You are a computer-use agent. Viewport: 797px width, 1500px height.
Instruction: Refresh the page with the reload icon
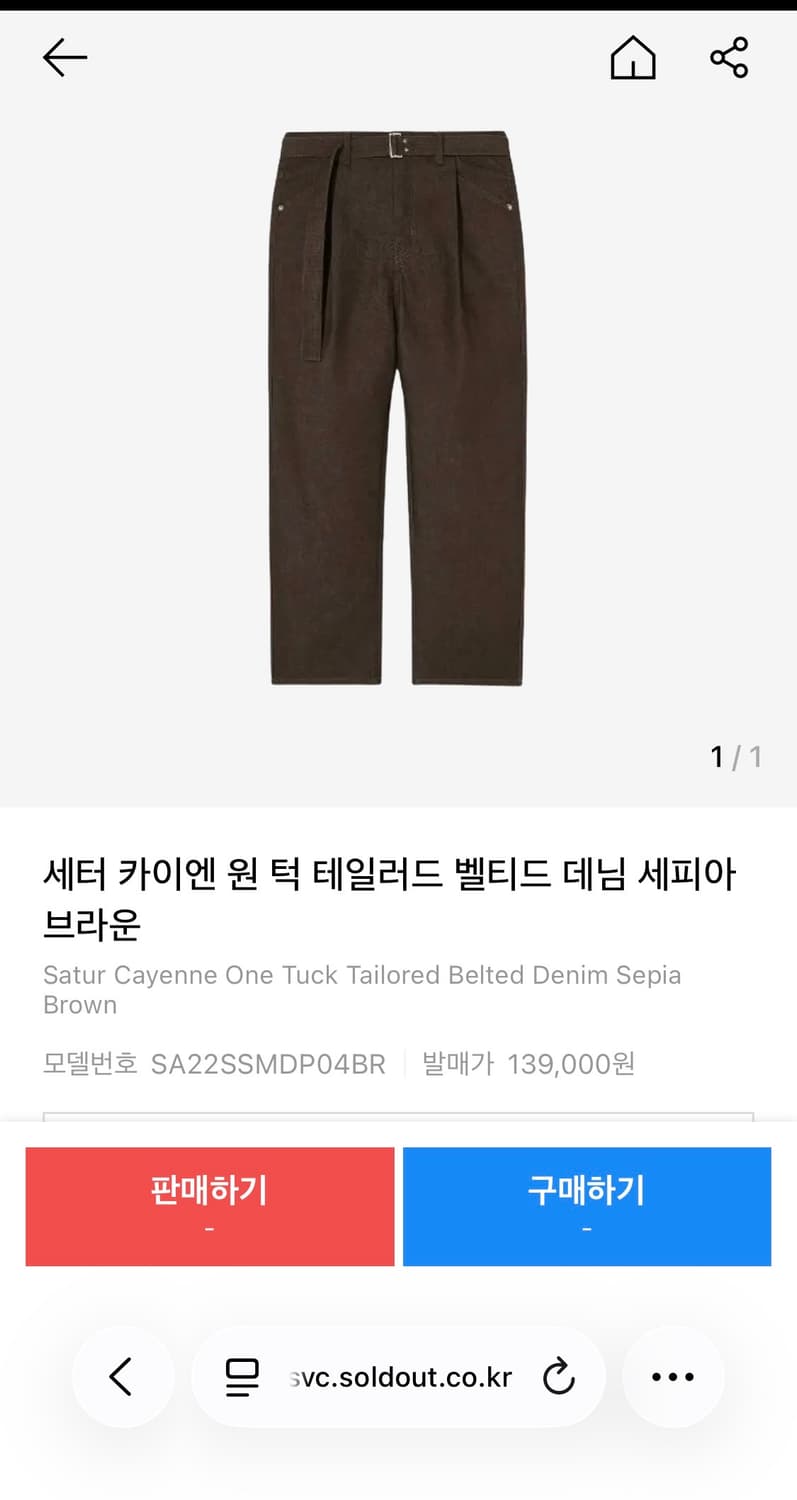click(x=559, y=1375)
